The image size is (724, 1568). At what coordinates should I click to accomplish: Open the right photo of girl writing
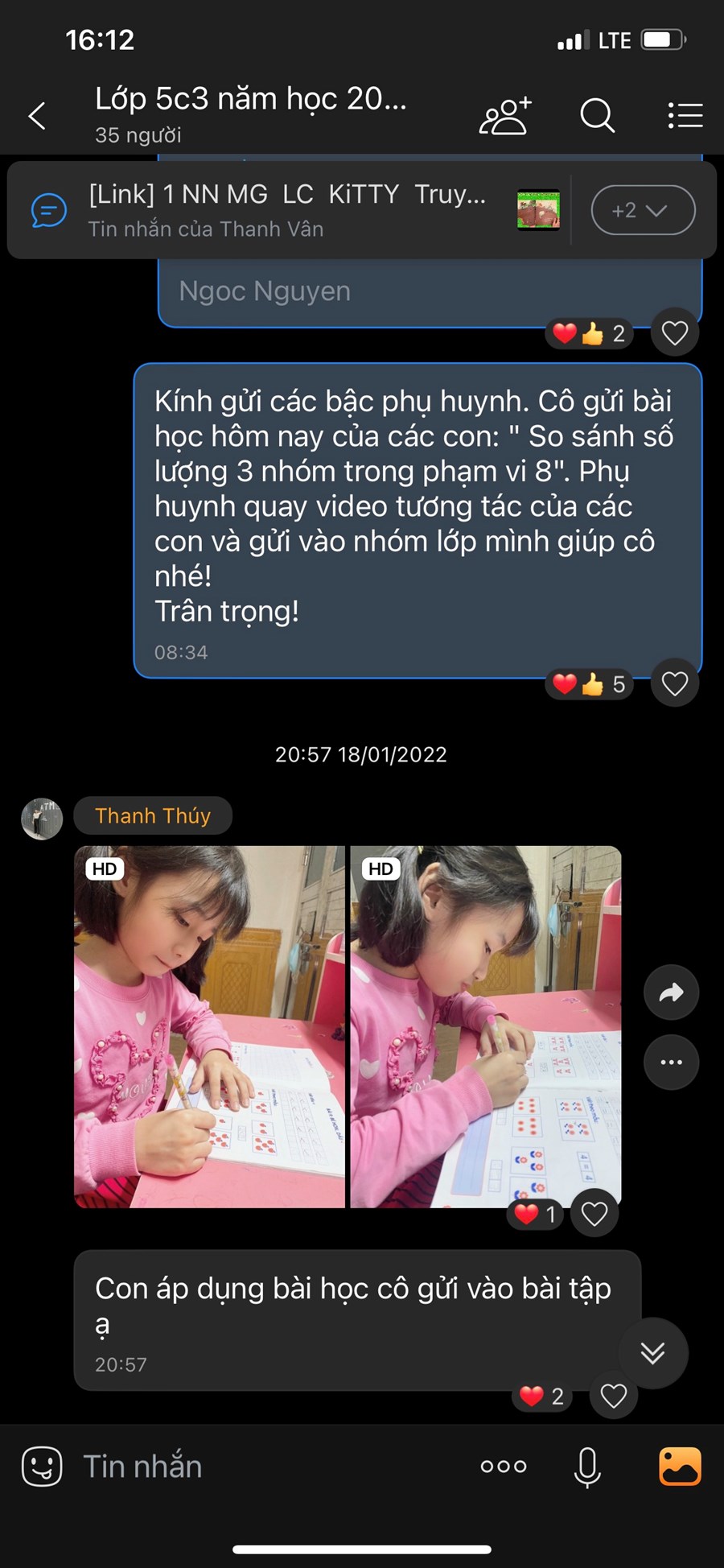[485, 1026]
